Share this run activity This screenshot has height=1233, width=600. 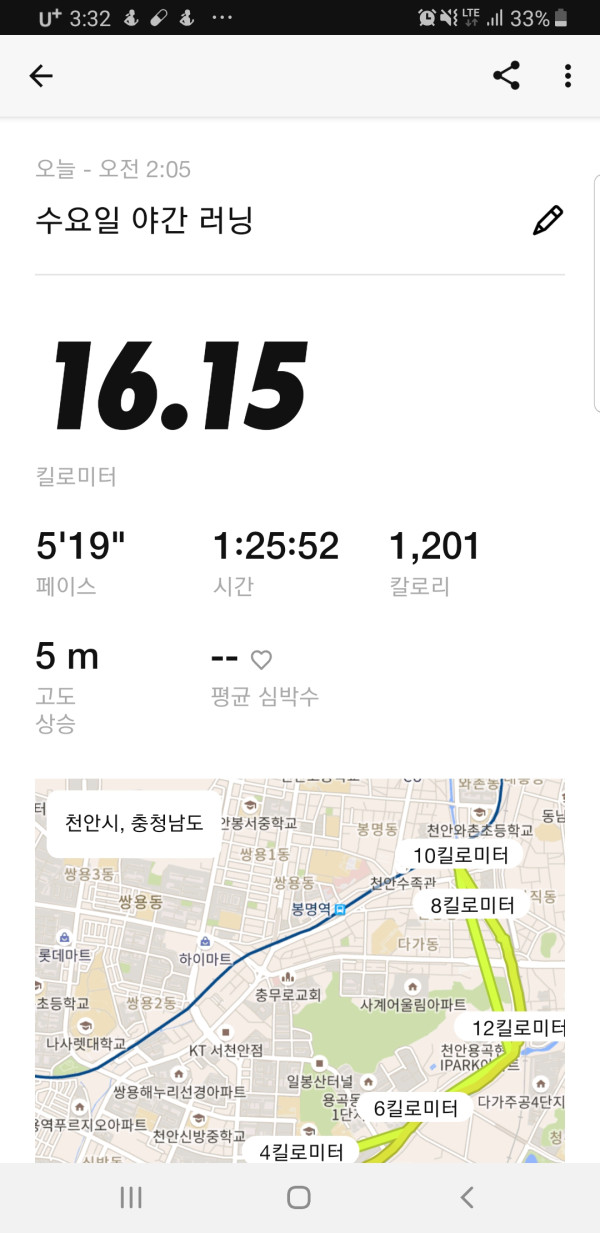click(x=507, y=76)
